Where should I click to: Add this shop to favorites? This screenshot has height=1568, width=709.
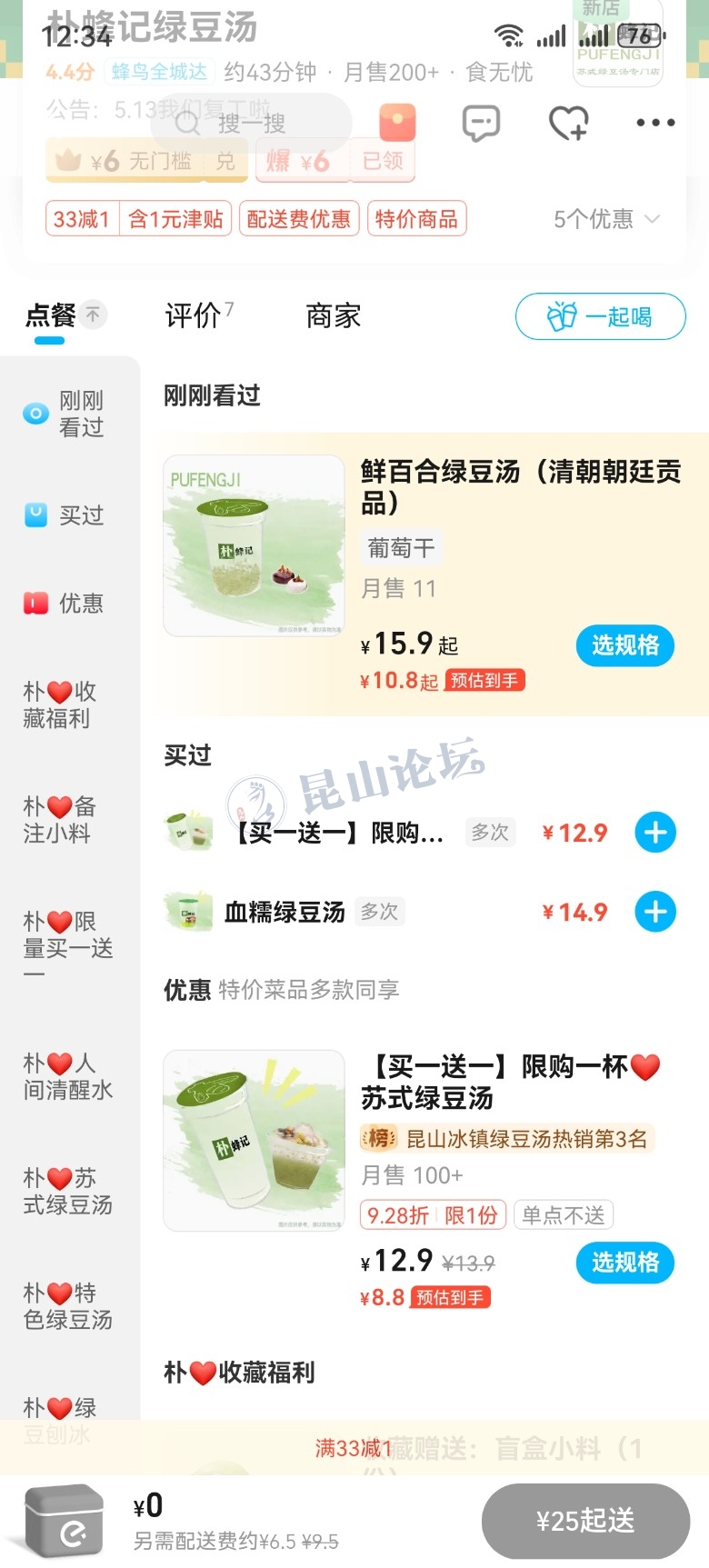pyautogui.click(x=568, y=123)
